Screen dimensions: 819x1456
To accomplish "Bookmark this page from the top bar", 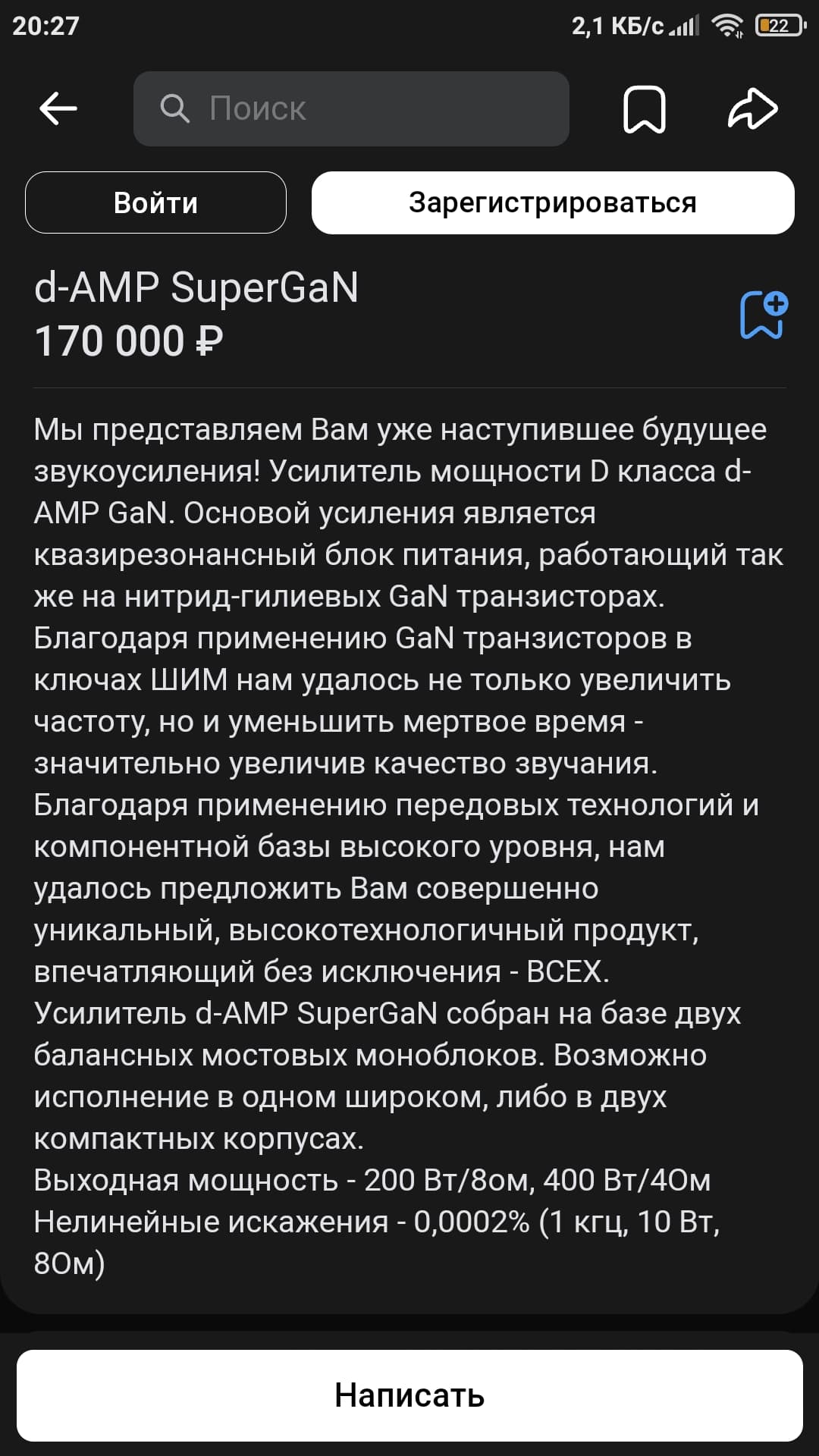I will [645, 109].
